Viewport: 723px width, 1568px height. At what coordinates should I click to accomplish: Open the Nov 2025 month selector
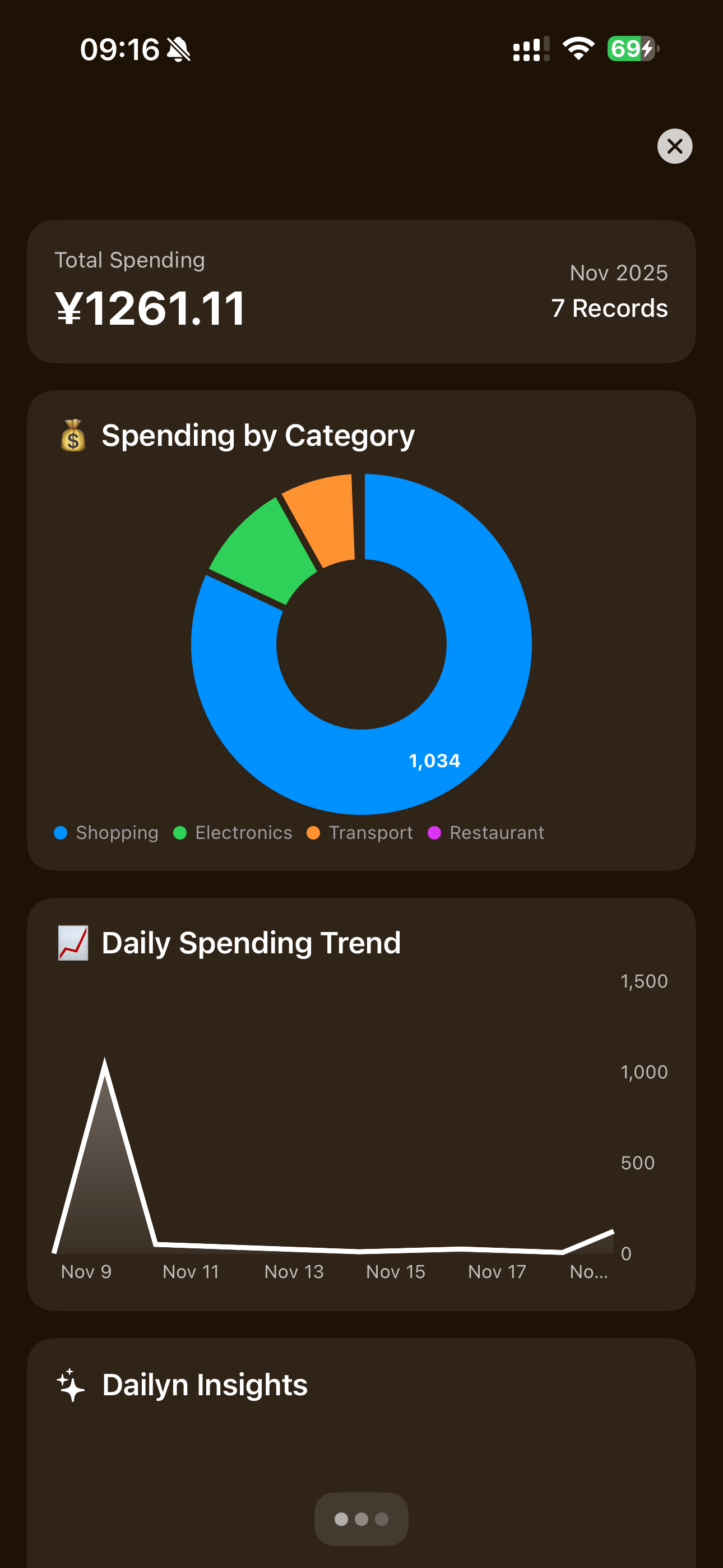coord(619,273)
